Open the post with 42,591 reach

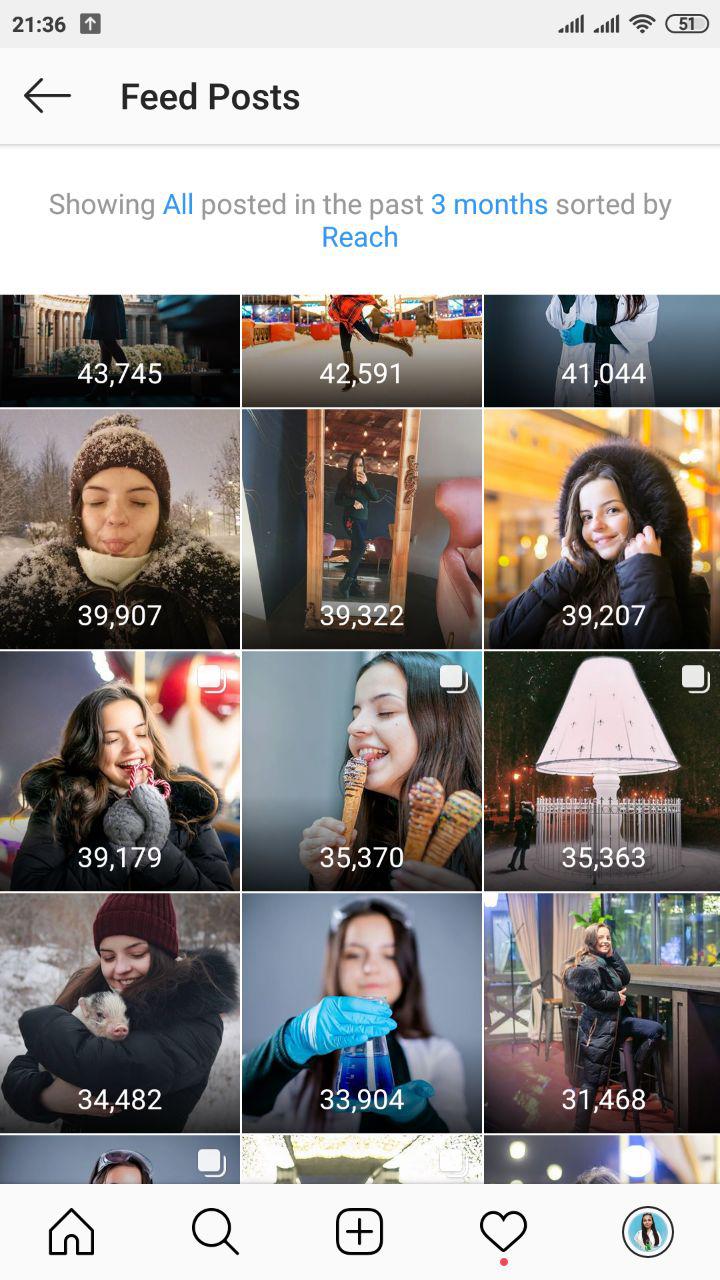click(361, 351)
